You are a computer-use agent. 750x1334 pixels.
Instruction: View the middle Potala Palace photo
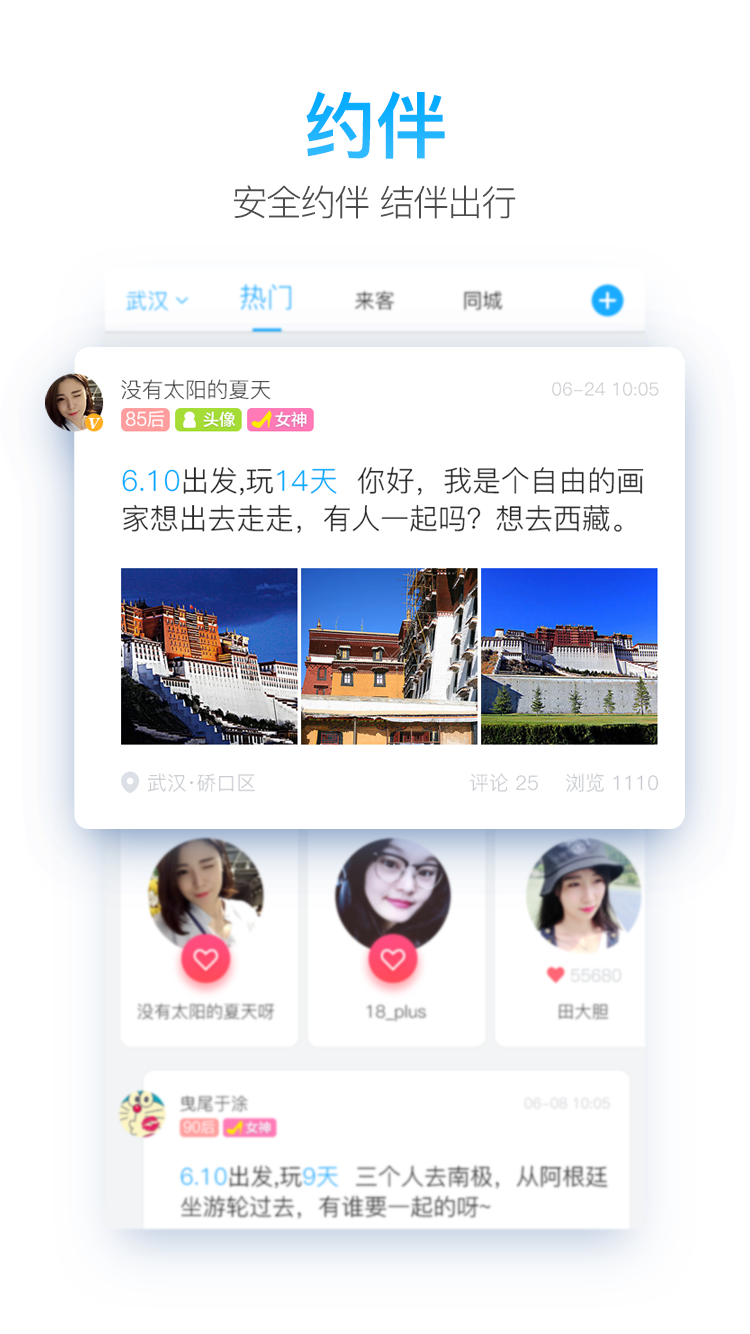tap(389, 655)
